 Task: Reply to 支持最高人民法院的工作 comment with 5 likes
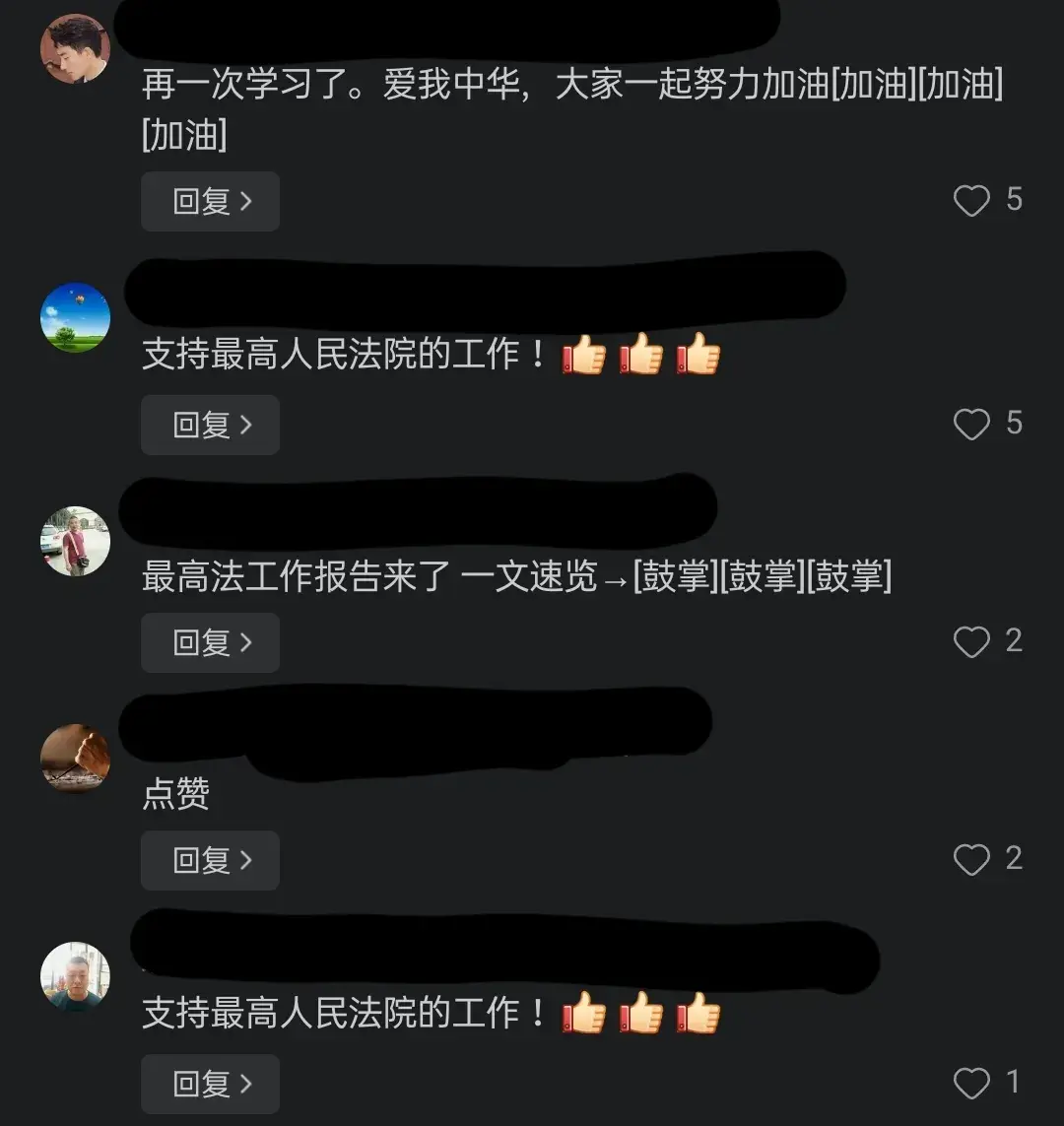click(210, 426)
